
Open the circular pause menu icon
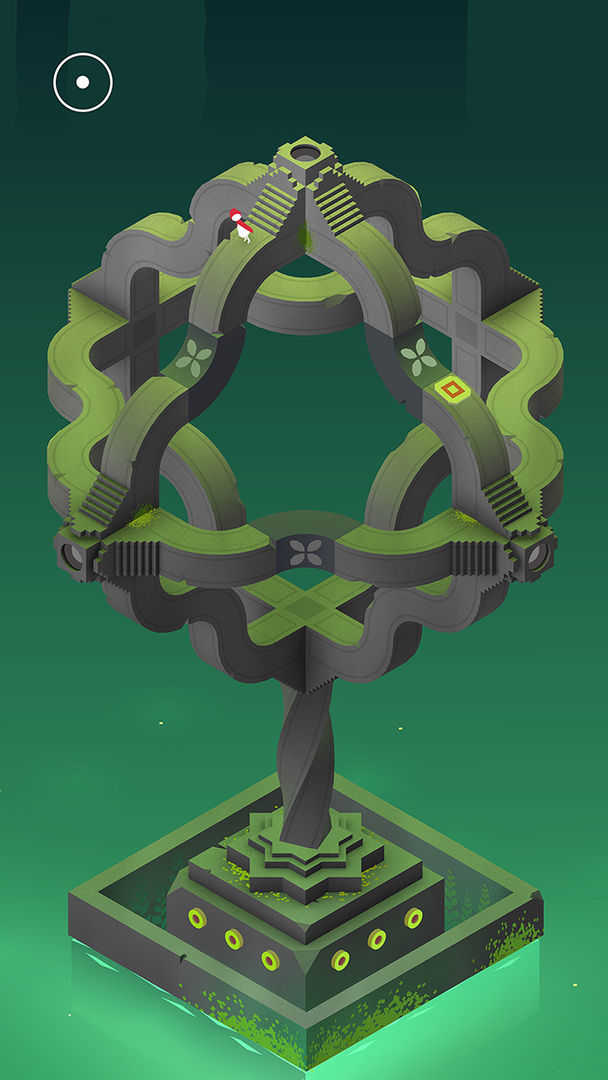point(83,82)
